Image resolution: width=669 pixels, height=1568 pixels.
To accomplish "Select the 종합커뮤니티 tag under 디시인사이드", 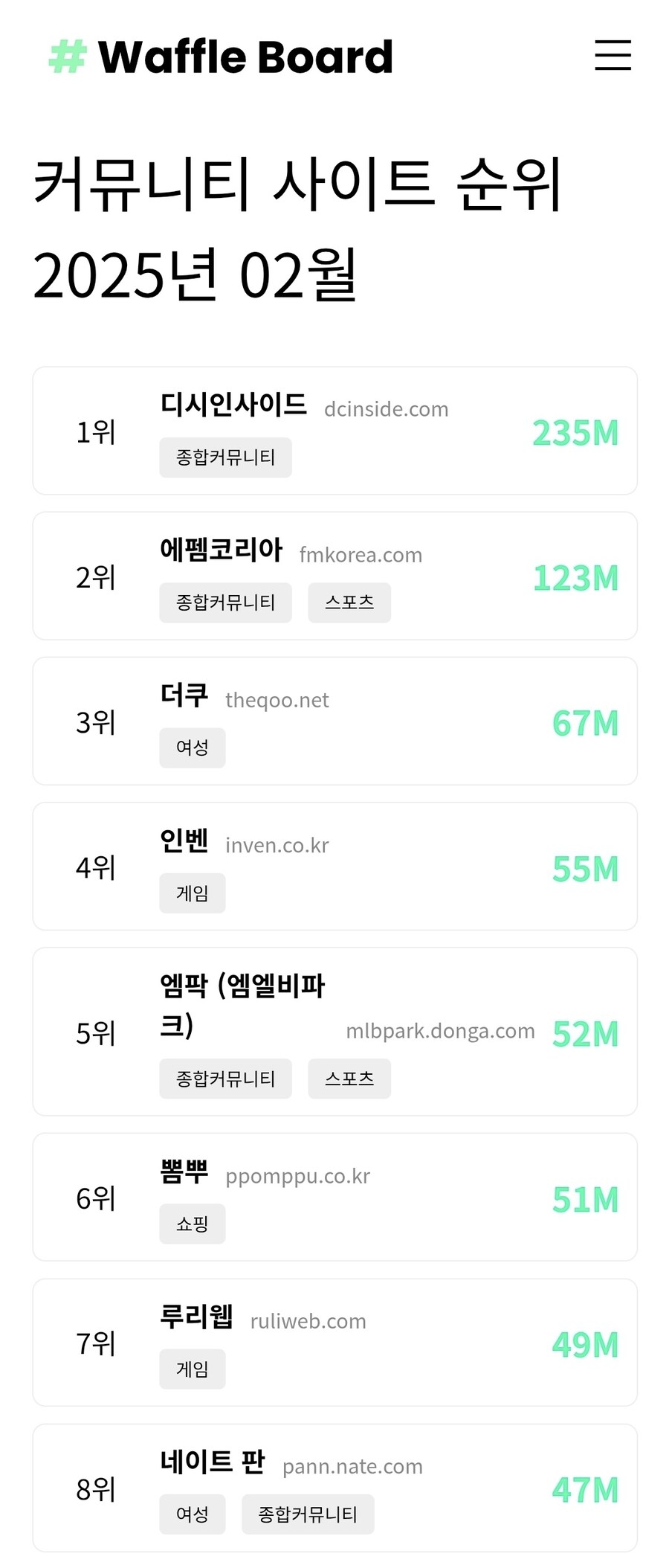I will point(225,457).
